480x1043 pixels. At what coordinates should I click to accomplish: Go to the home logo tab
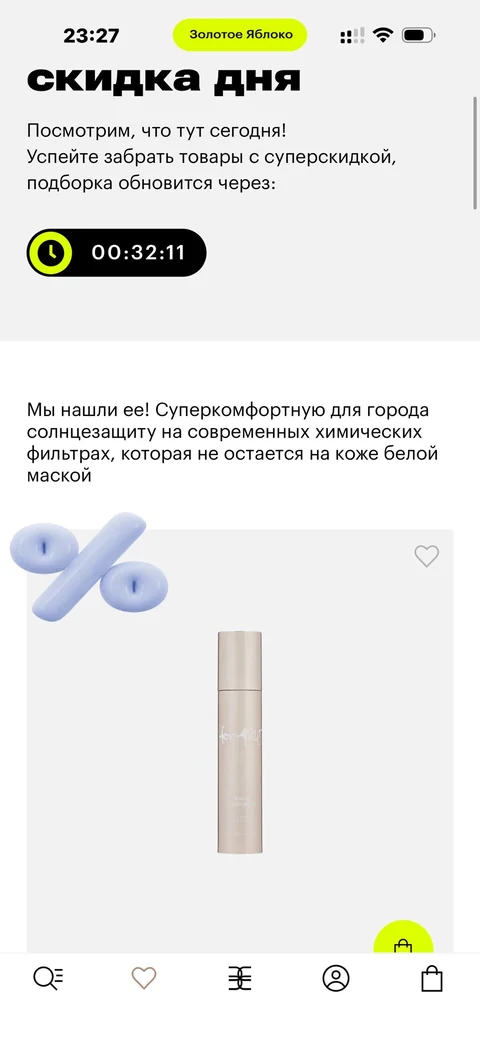pyautogui.click(x=240, y=978)
